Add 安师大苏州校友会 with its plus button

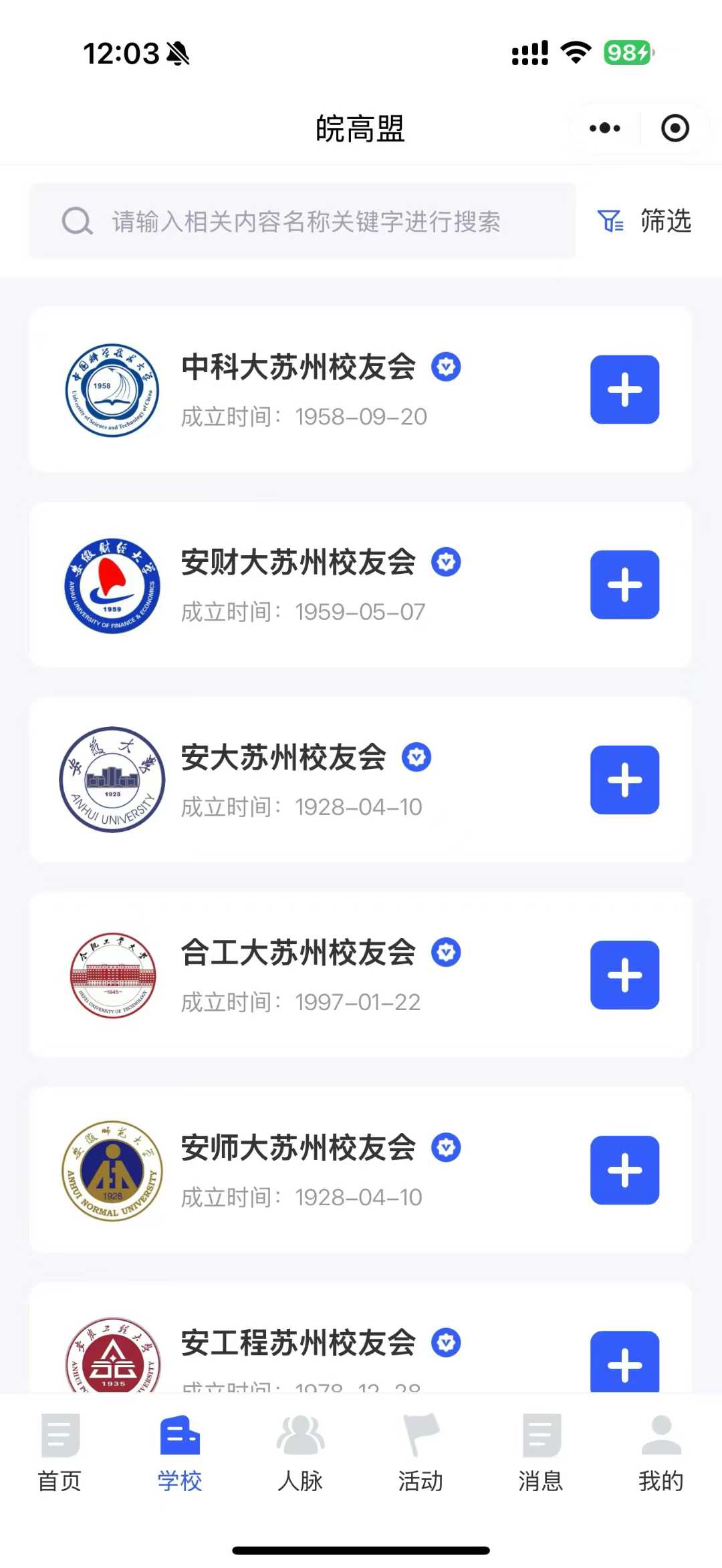pyautogui.click(x=624, y=1170)
